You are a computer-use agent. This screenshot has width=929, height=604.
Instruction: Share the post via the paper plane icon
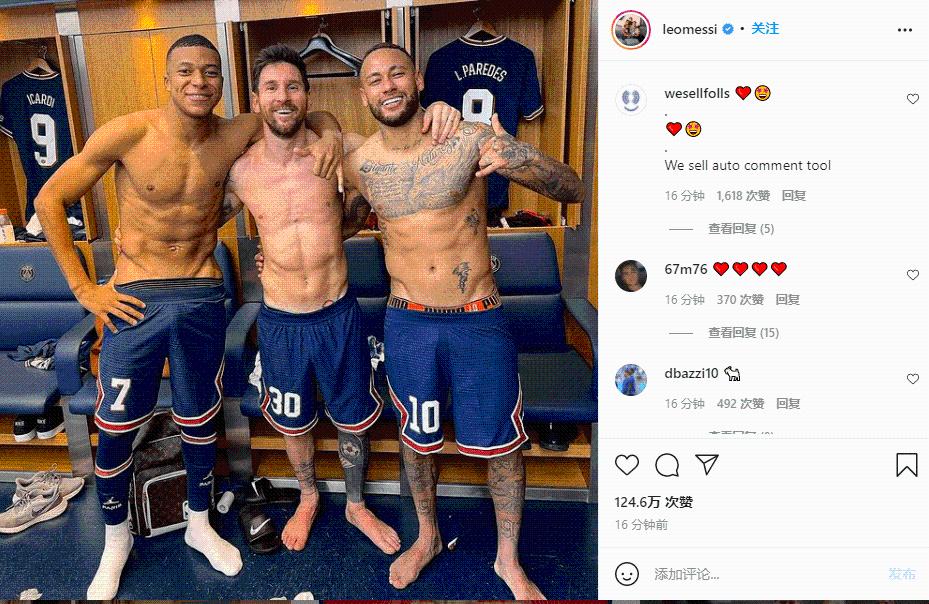pos(706,465)
